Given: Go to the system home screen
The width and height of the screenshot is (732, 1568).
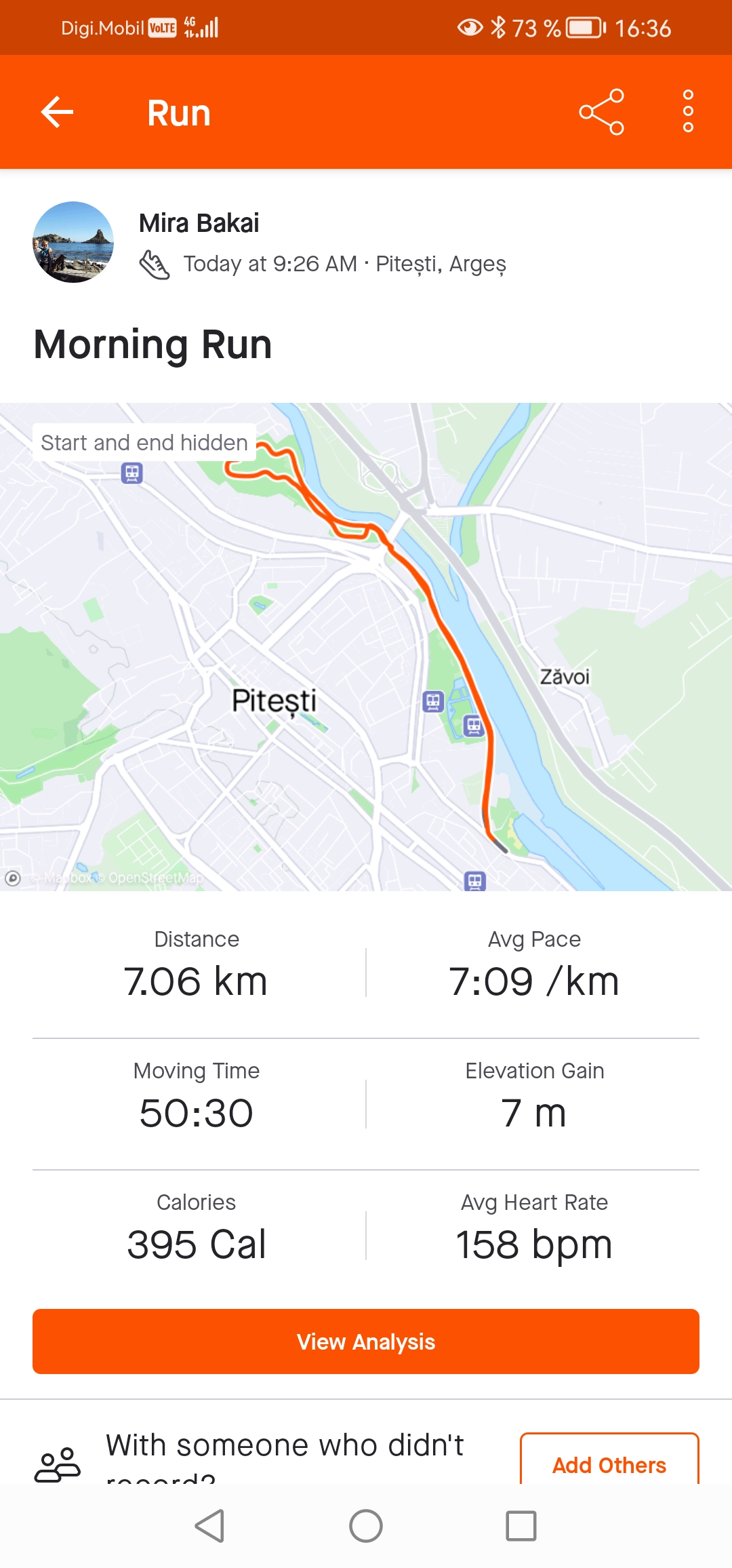Looking at the screenshot, I should pos(366,1526).
